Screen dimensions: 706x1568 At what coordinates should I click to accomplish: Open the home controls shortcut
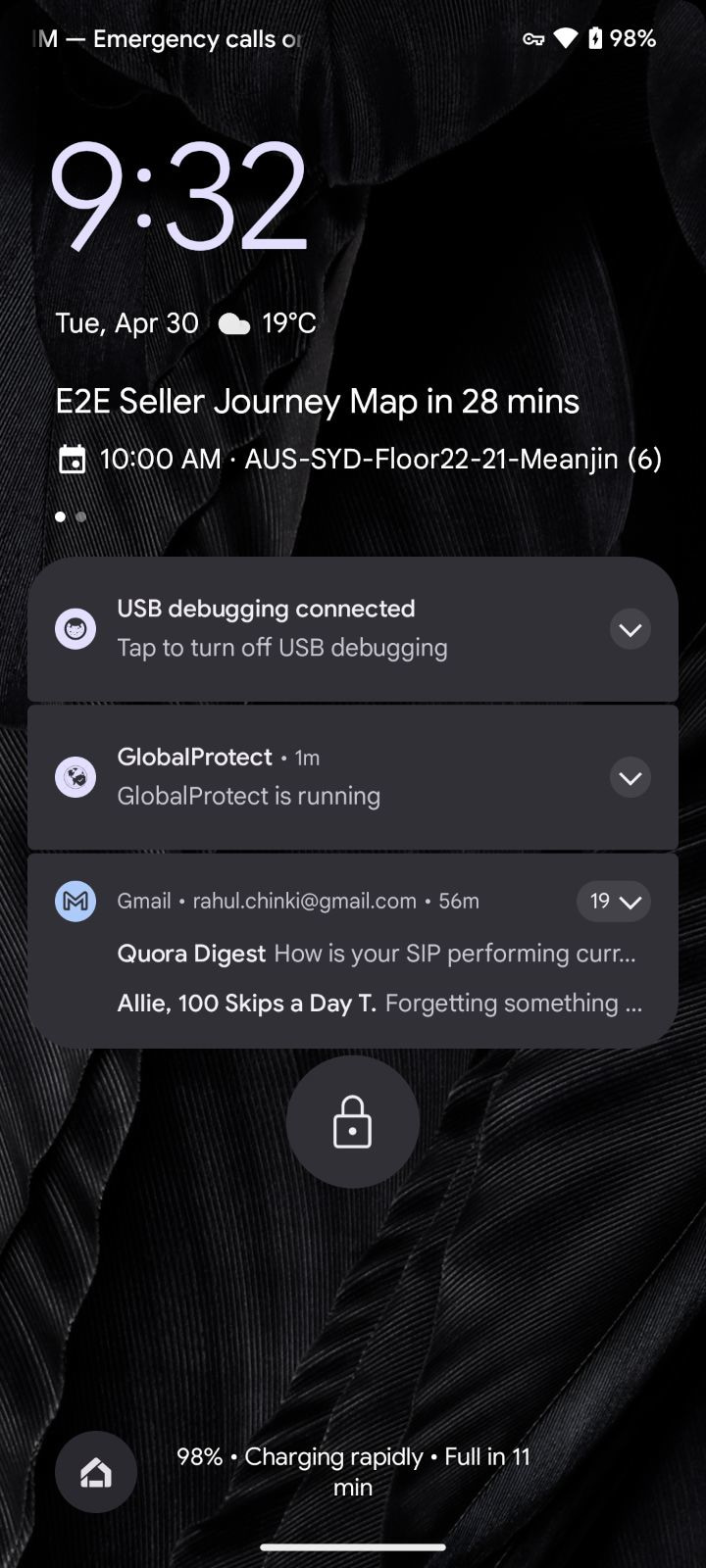tap(95, 1472)
